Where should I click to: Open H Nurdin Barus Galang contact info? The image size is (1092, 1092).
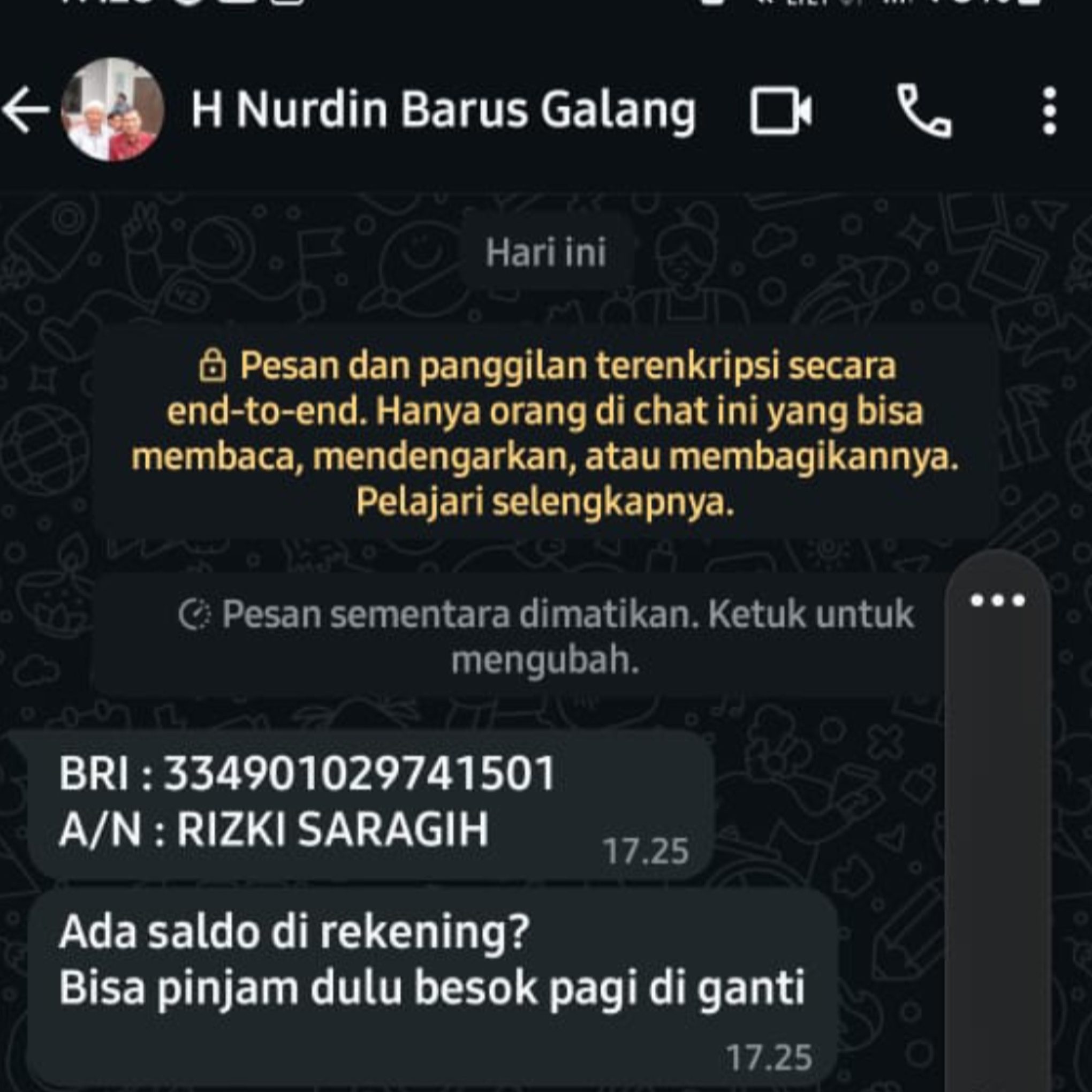443,110
